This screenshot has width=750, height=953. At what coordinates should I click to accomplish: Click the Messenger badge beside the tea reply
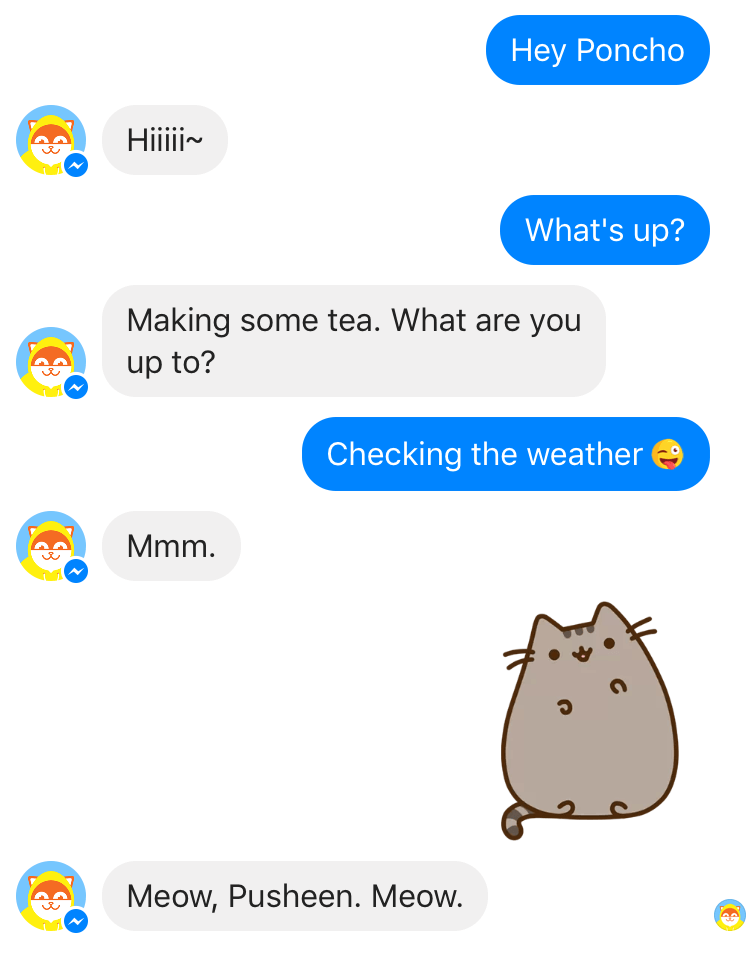click(76, 387)
